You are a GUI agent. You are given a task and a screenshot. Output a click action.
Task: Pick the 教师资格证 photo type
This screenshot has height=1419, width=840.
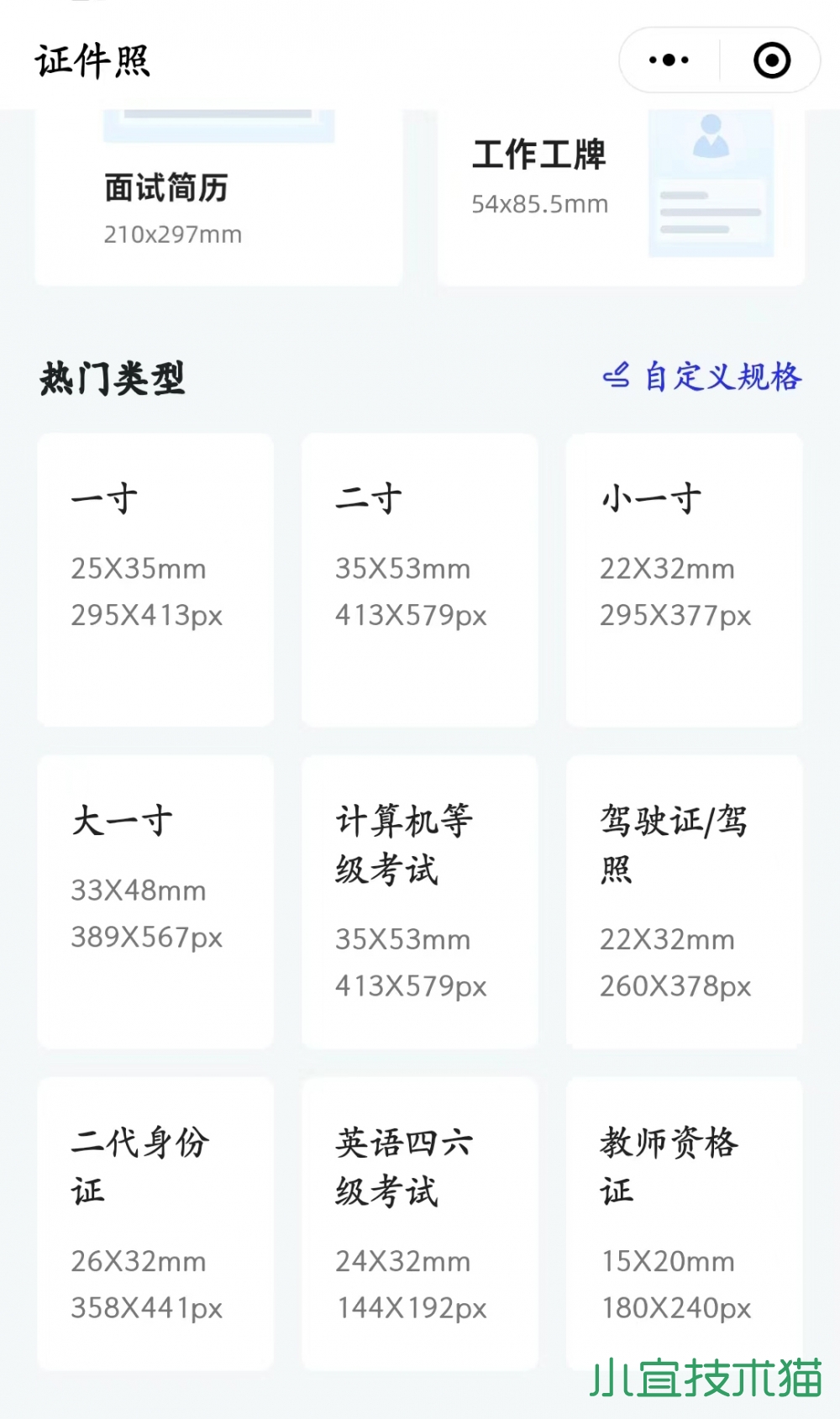click(684, 1223)
